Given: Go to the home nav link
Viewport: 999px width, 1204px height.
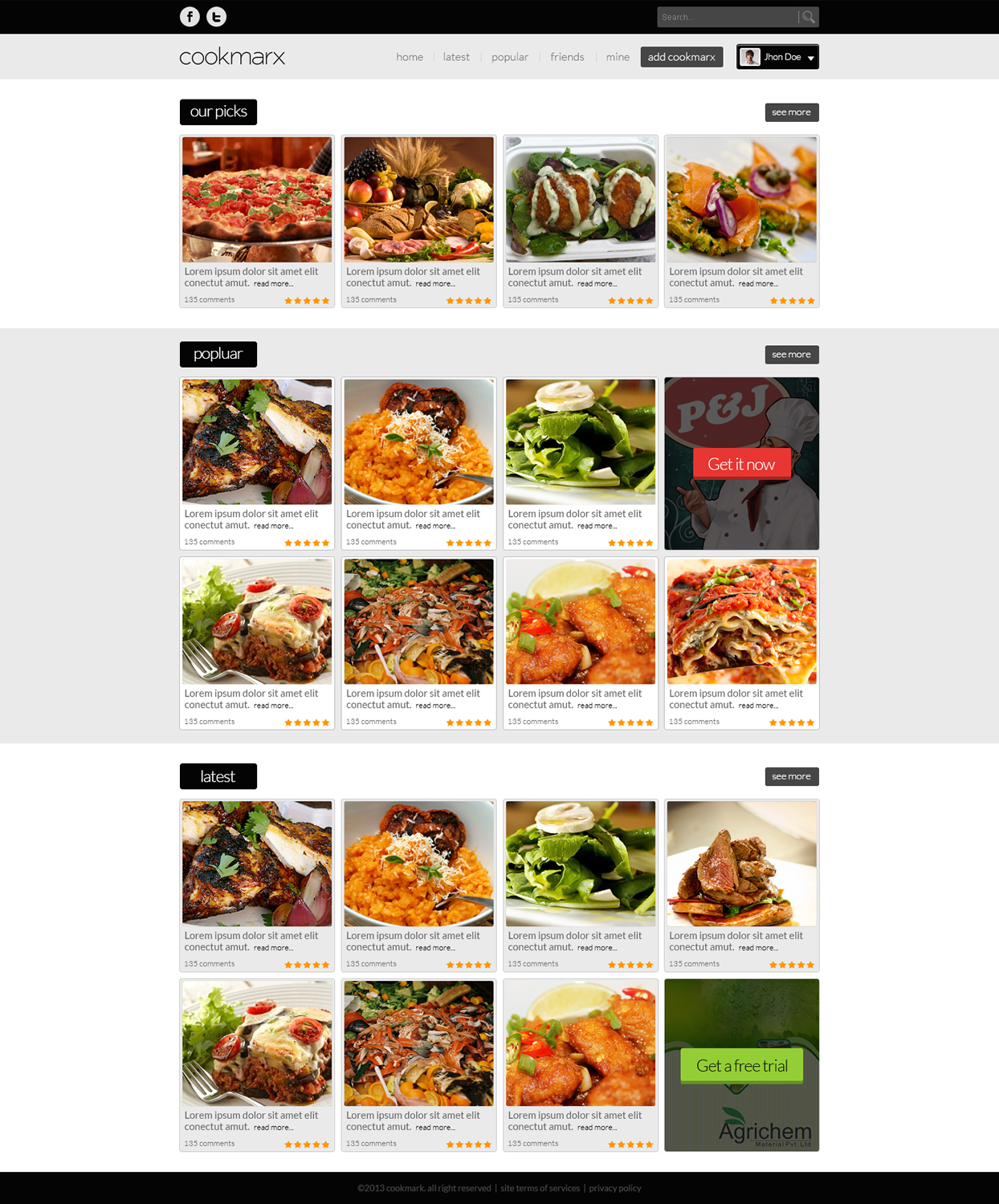Looking at the screenshot, I should [x=410, y=57].
